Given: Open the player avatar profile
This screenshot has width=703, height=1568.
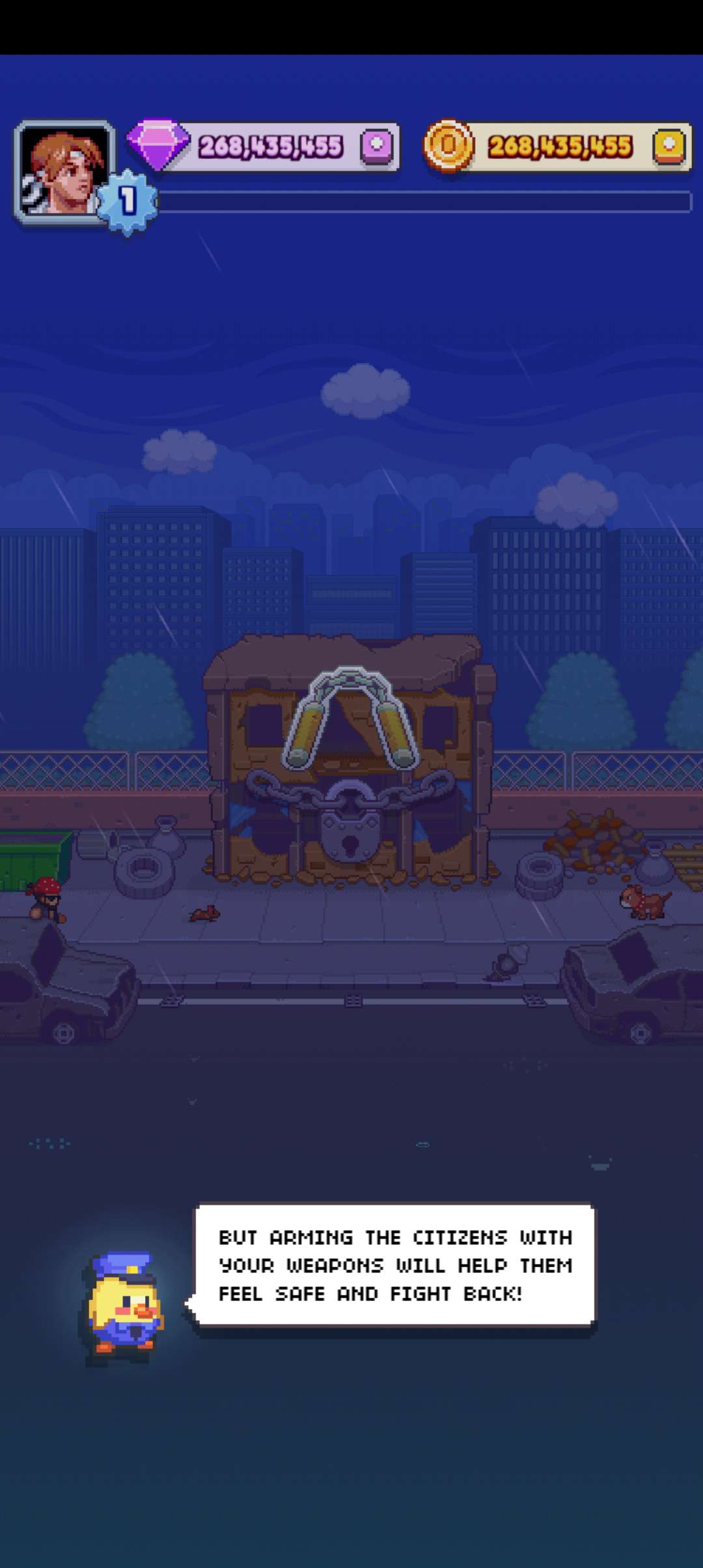Looking at the screenshot, I should (x=64, y=172).
